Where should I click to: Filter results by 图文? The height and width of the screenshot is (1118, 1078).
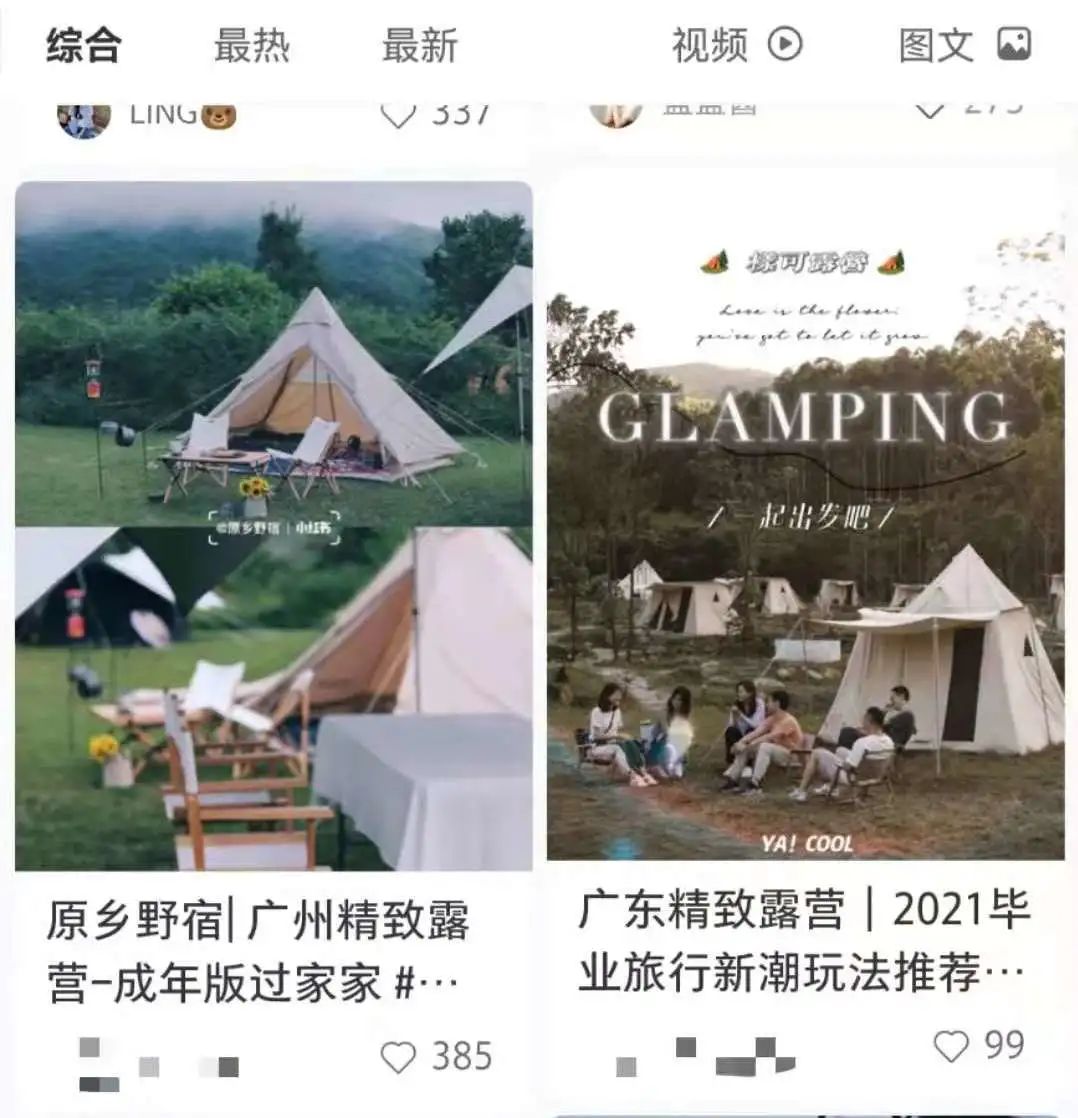(964, 45)
